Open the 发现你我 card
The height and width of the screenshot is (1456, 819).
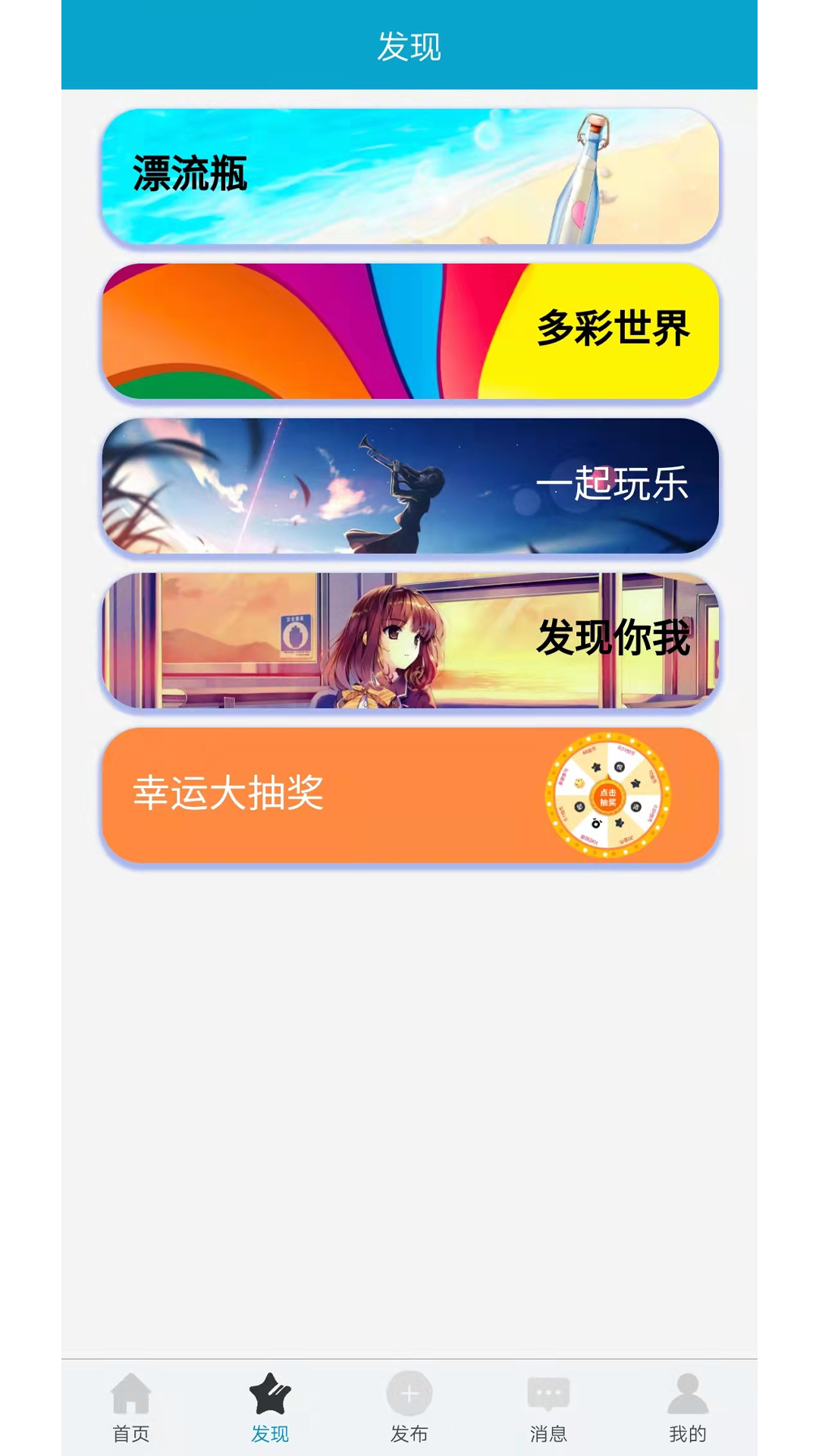click(409, 640)
